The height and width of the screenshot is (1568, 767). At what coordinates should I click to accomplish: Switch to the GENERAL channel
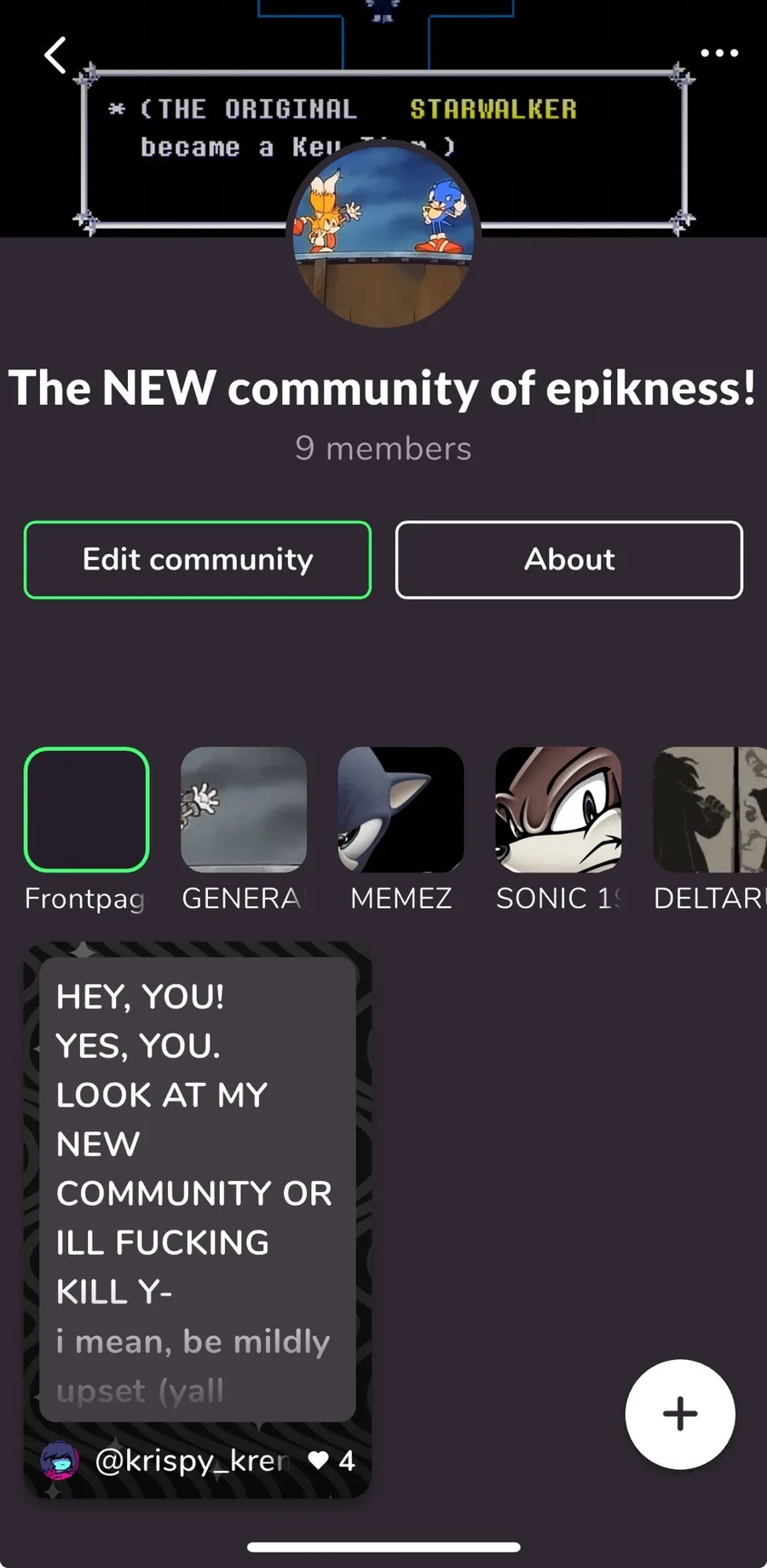coord(244,810)
